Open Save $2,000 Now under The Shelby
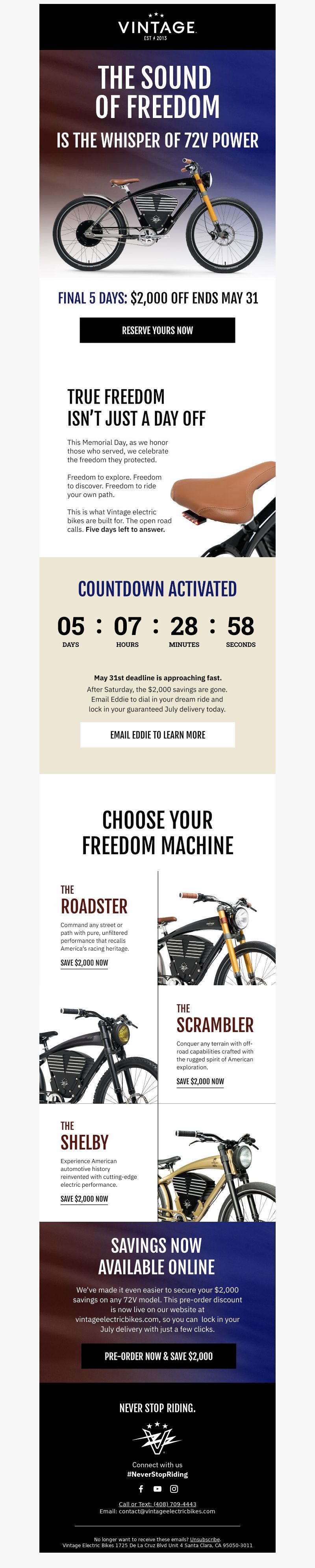 coord(84,1199)
